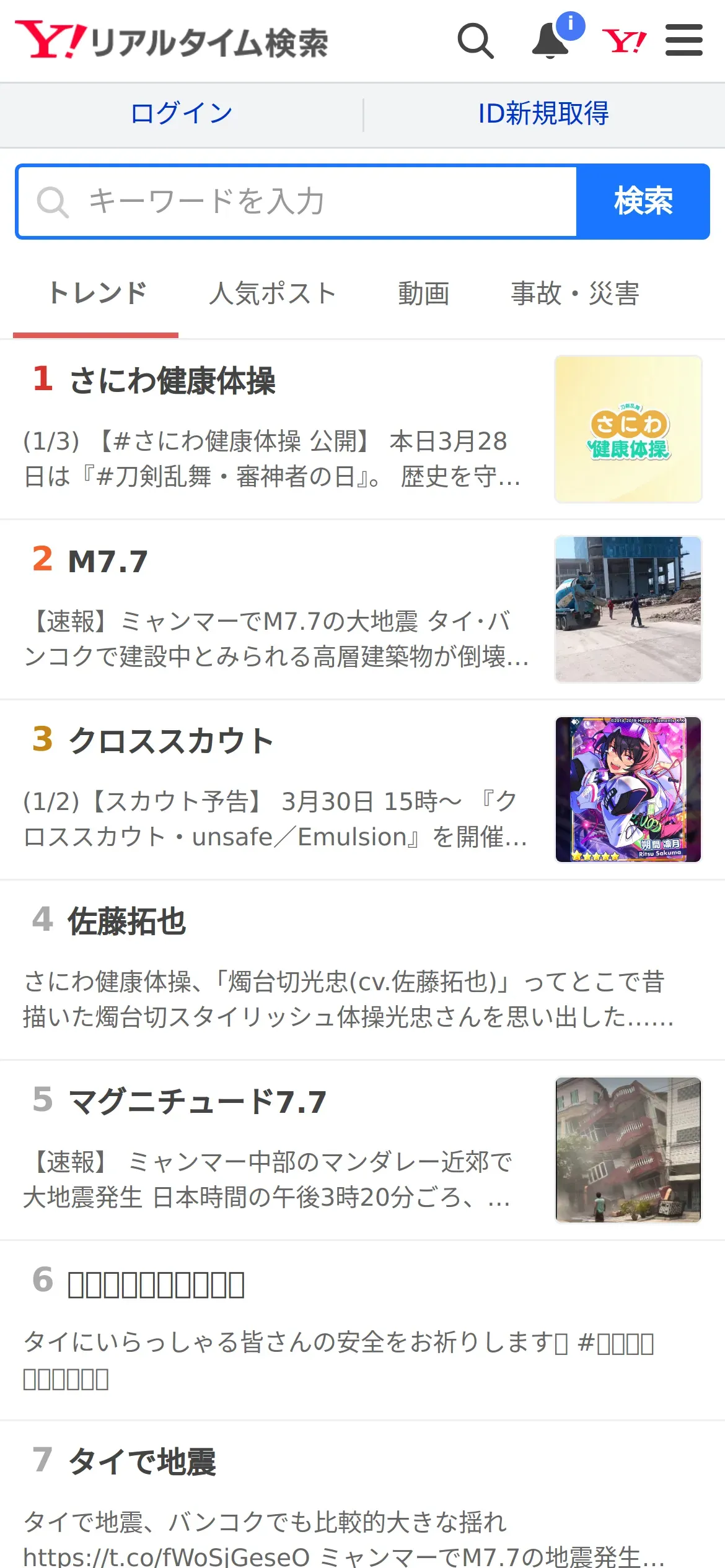Tap the ログイン link

(182, 114)
